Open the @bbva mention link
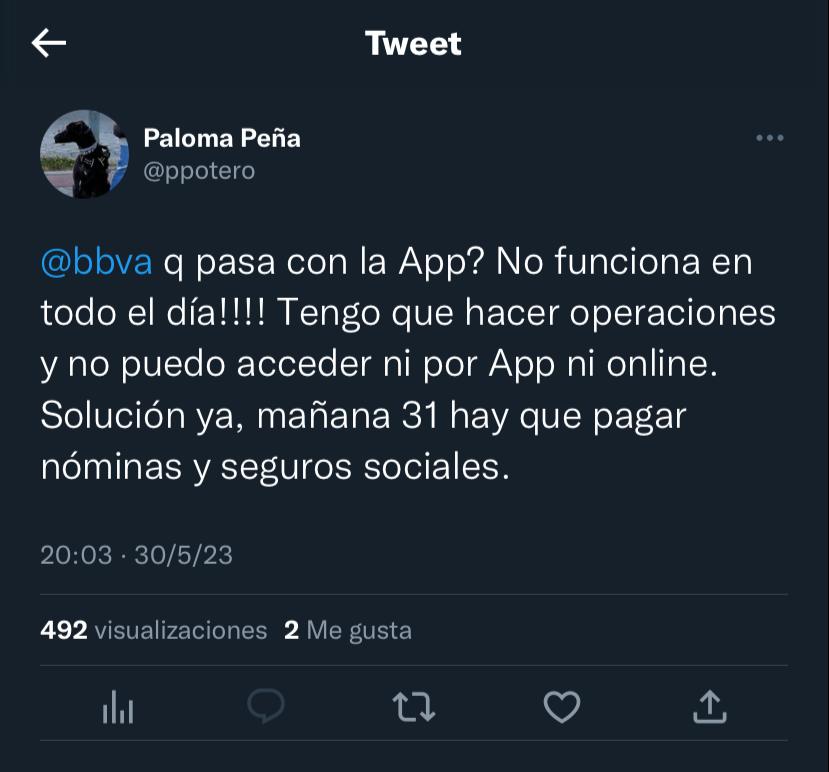This screenshot has height=772, width=829. pos(97,262)
